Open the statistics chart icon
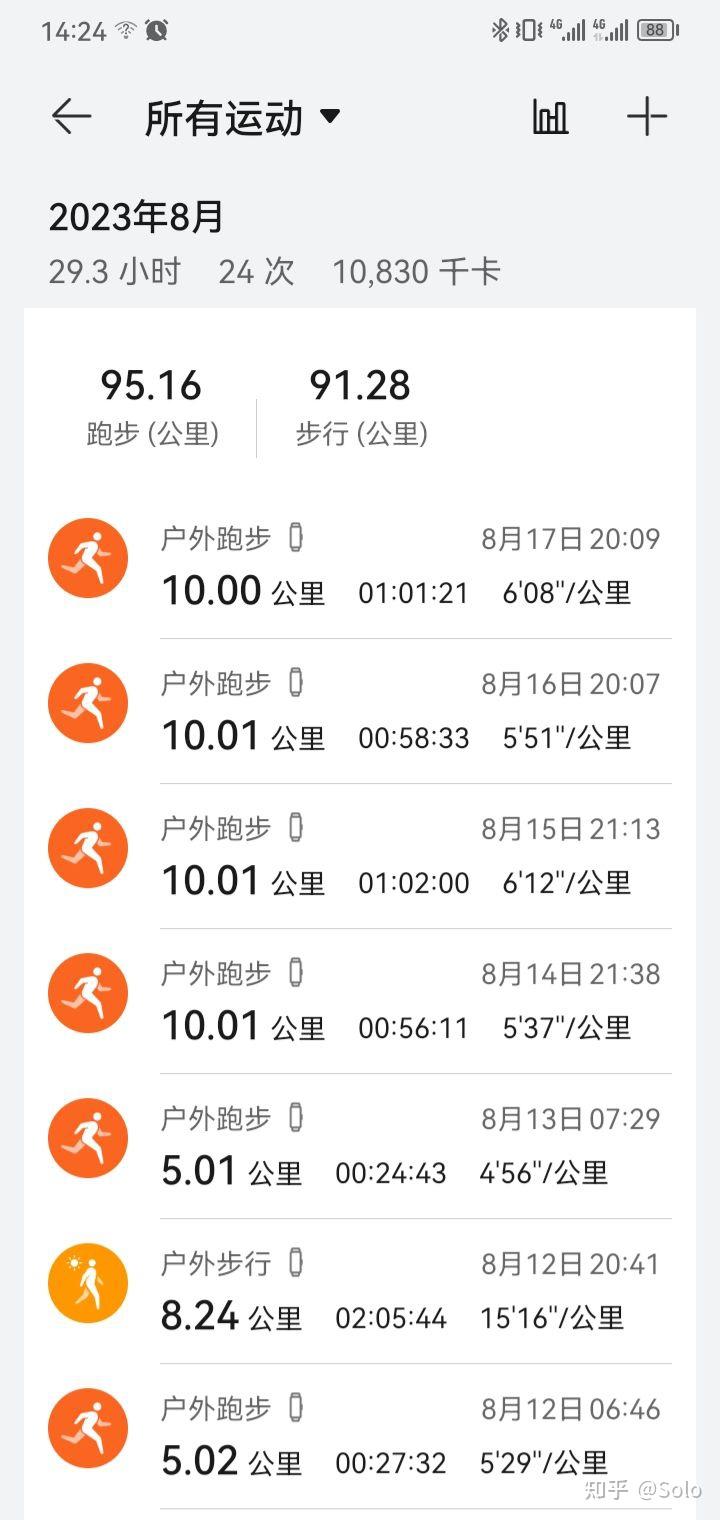720x1520 pixels. tap(550, 118)
